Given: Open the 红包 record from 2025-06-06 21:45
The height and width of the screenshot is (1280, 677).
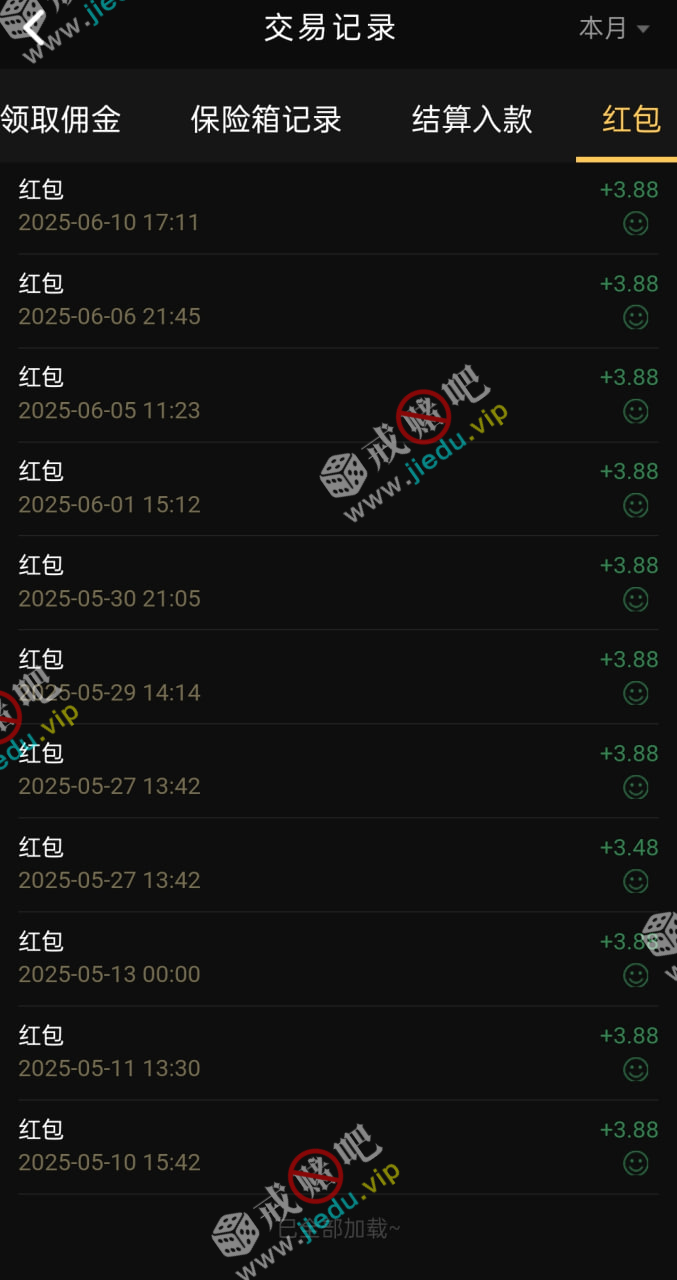Looking at the screenshot, I should click(338, 300).
